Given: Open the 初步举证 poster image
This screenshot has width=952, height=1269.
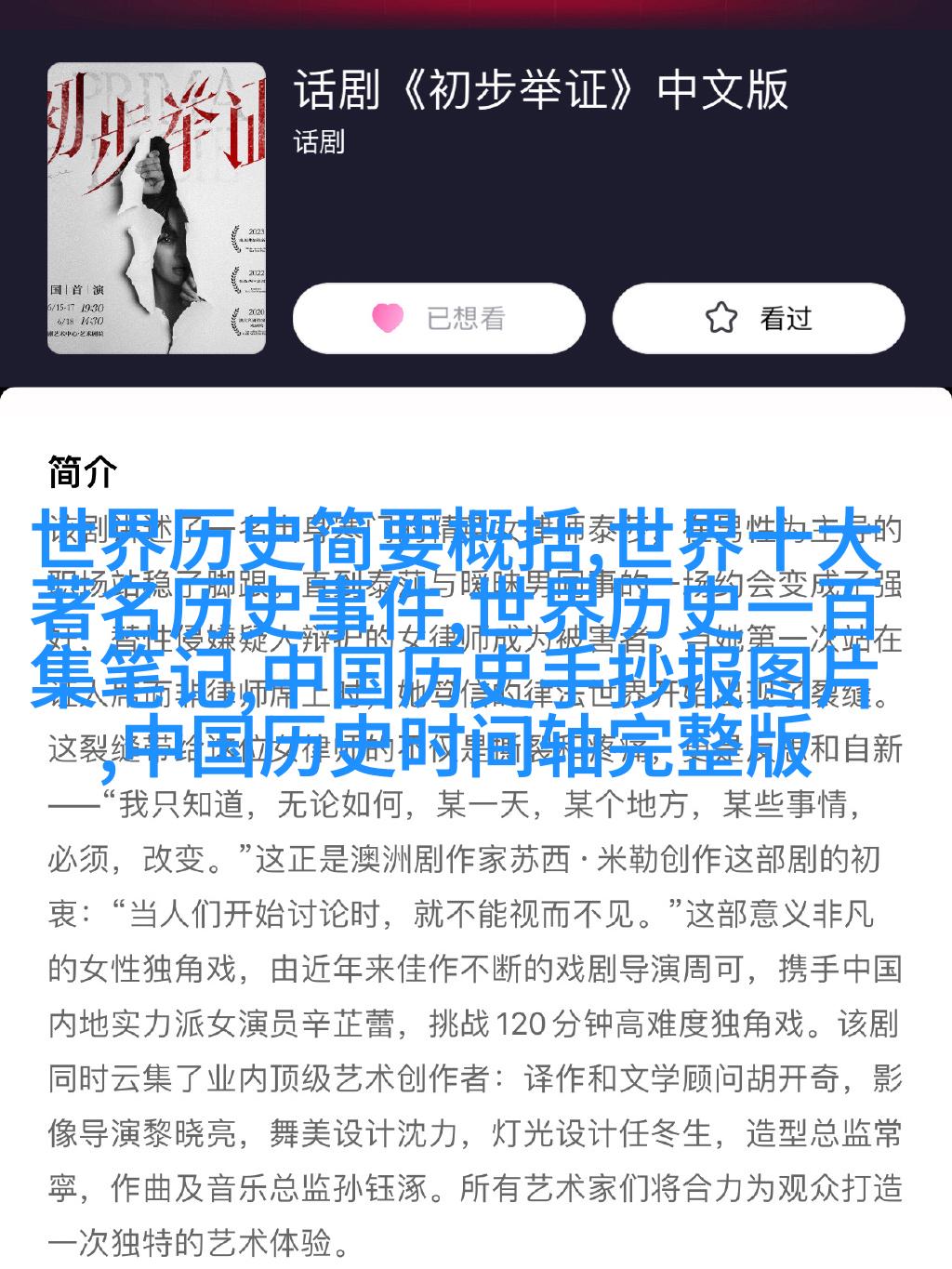Looking at the screenshot, I should (157, 208).
